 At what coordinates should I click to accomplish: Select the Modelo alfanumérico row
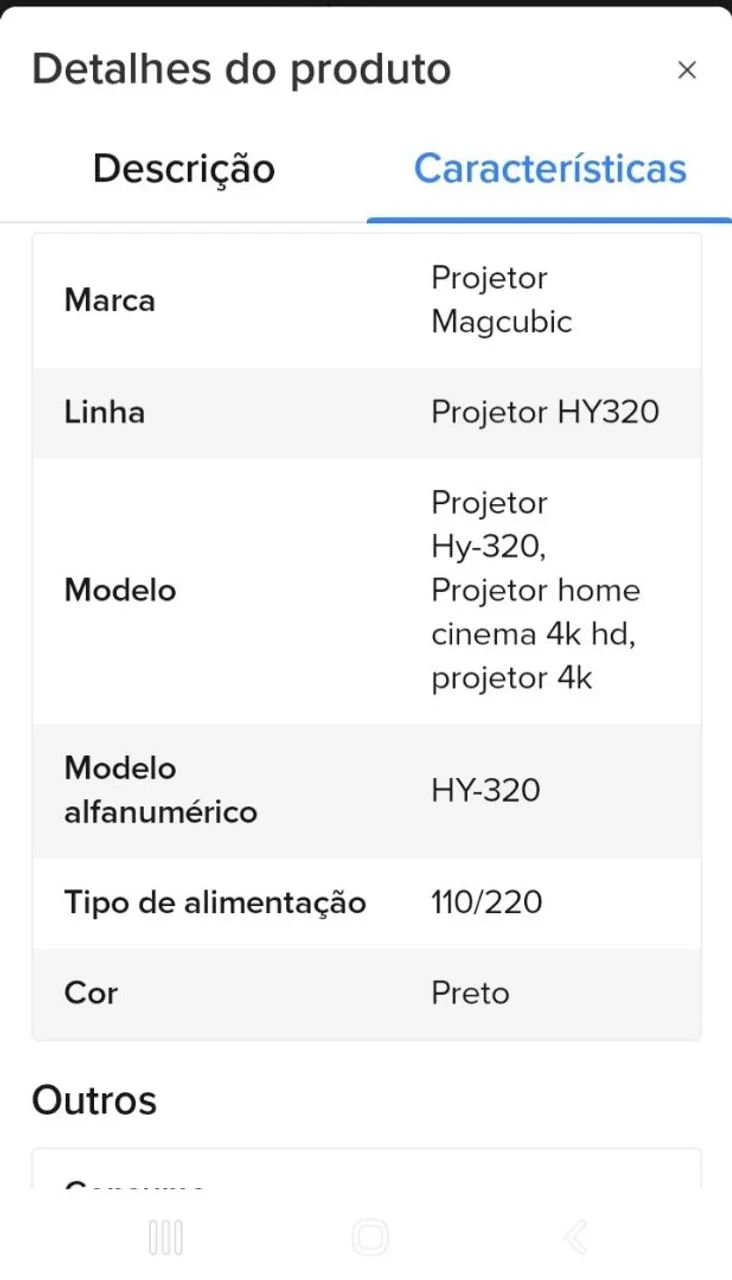coord(366,790)
